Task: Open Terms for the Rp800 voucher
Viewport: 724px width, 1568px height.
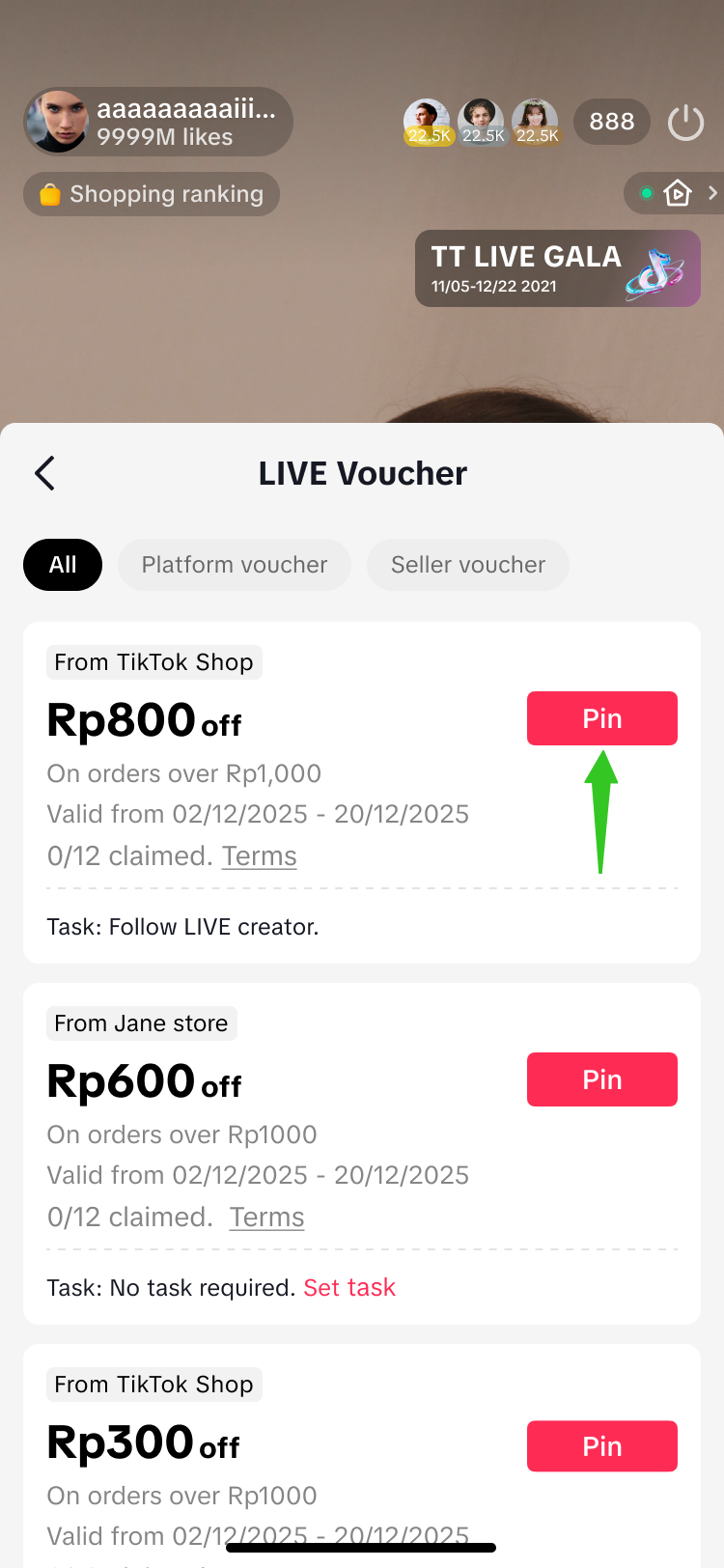Action: point(259,856)
